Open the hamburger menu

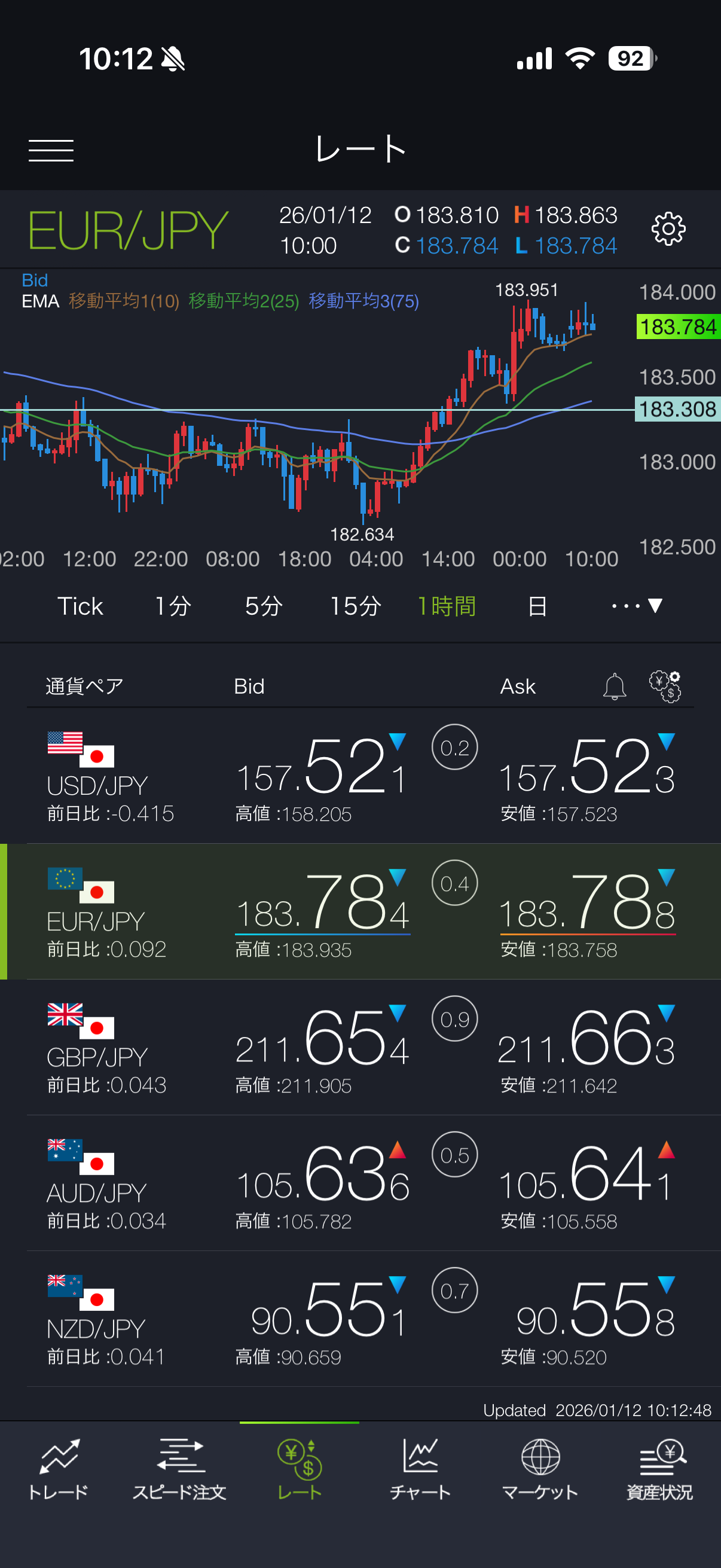(51, 150)
